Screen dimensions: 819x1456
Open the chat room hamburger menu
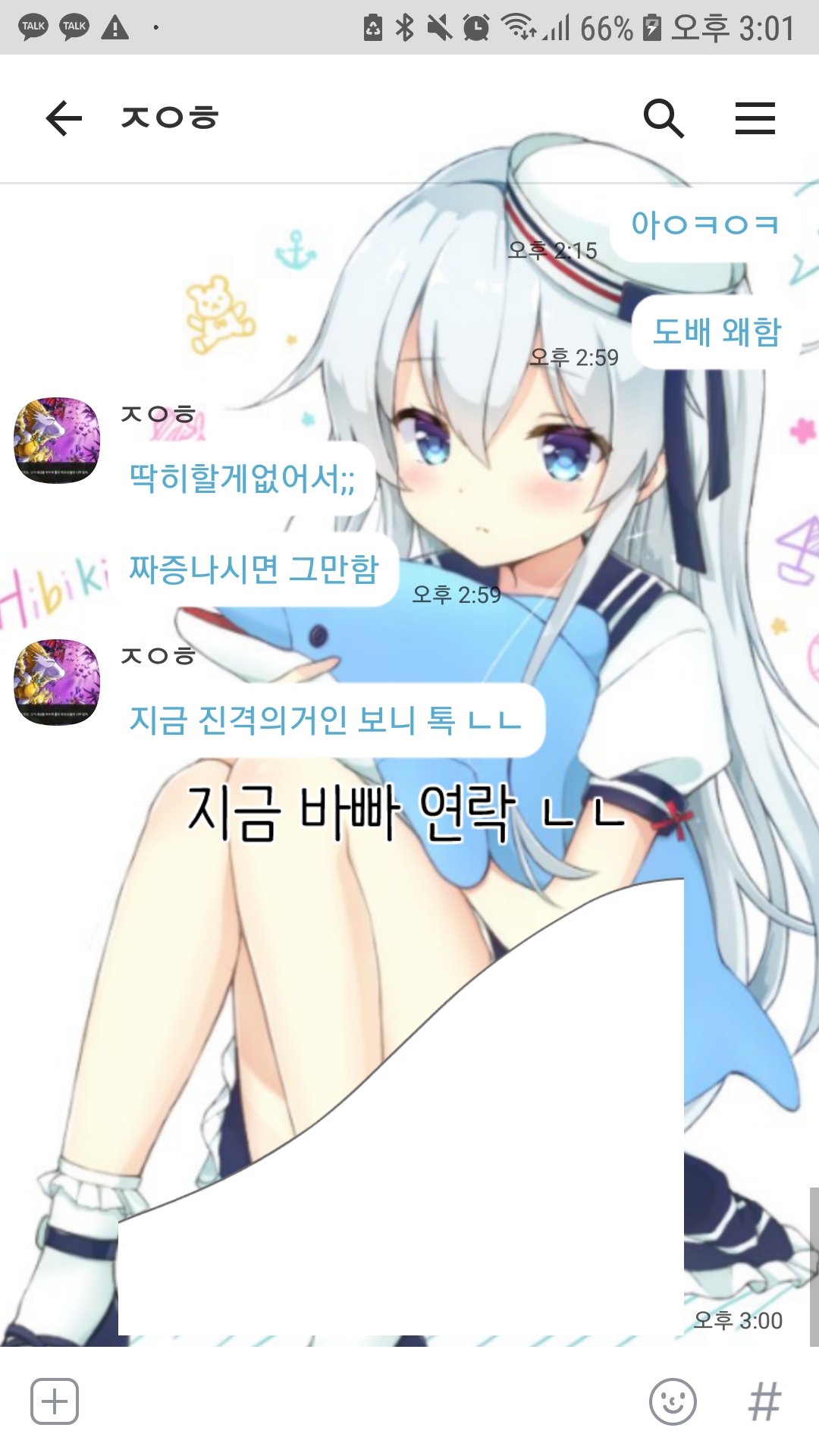click(x=755, y=118)
